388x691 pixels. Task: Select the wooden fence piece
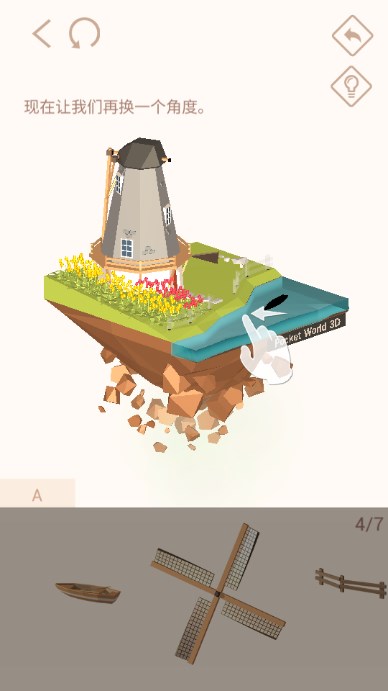(351, 583)
